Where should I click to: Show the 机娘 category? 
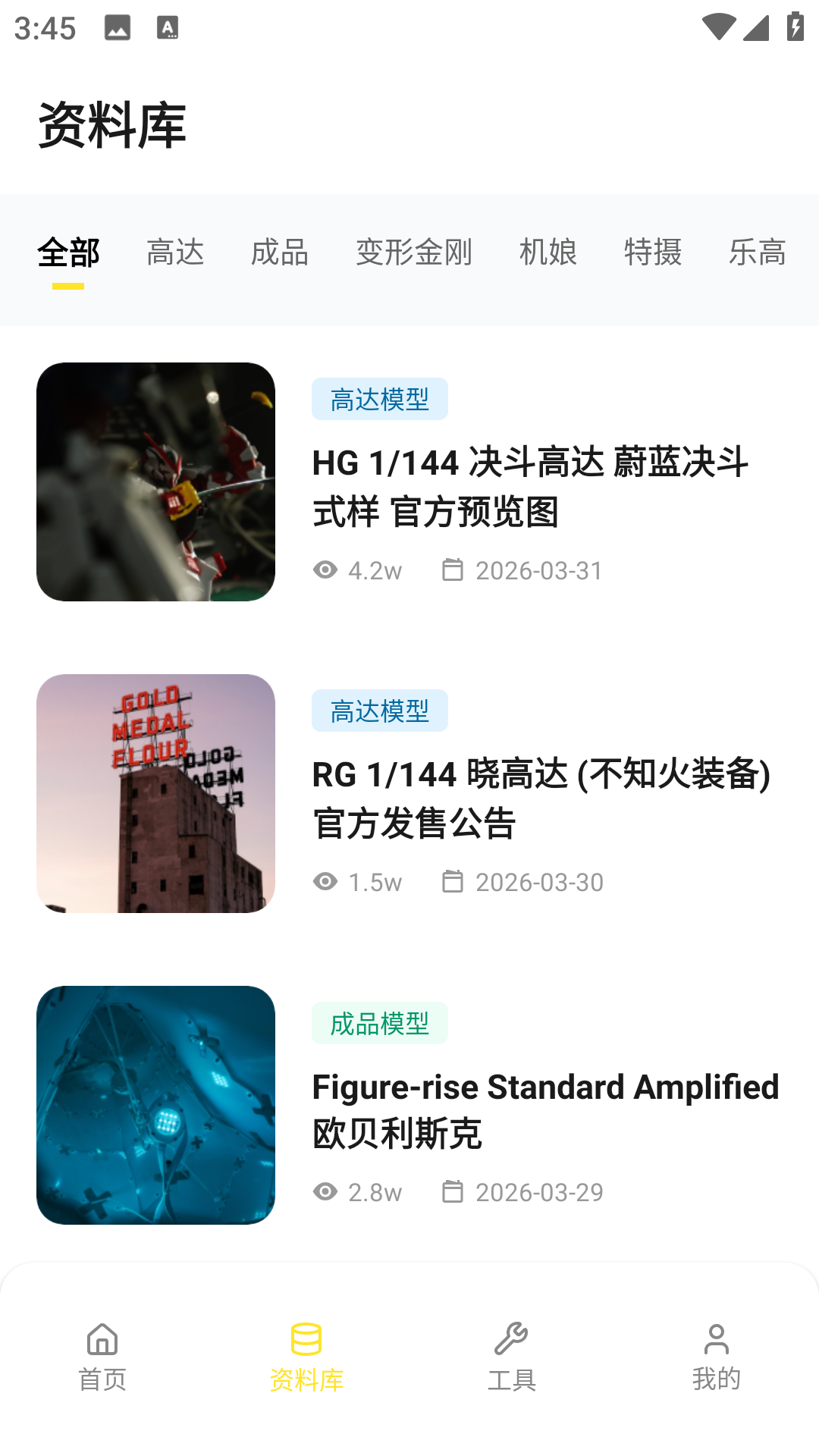click(x=548, y=253)
